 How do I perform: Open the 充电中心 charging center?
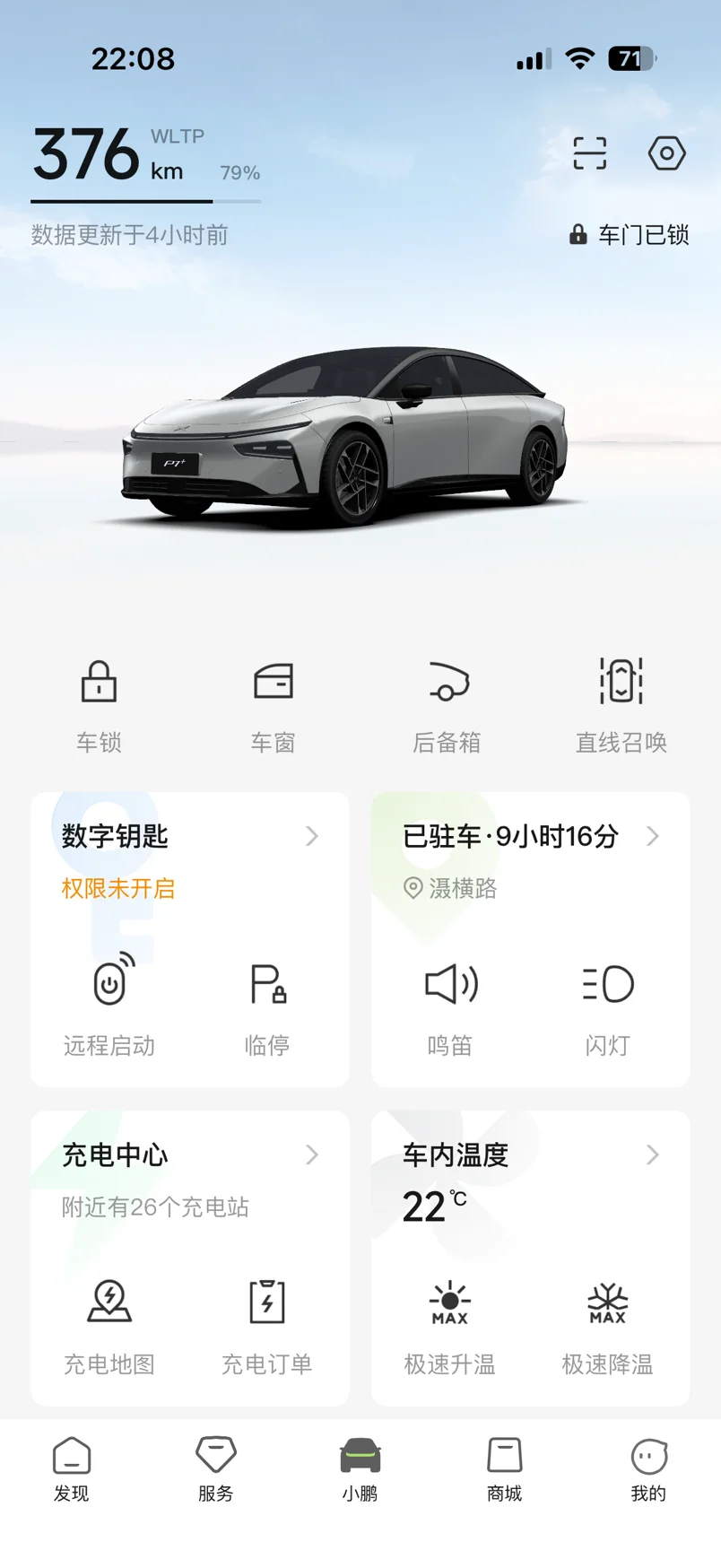[x=188, y=1155]
